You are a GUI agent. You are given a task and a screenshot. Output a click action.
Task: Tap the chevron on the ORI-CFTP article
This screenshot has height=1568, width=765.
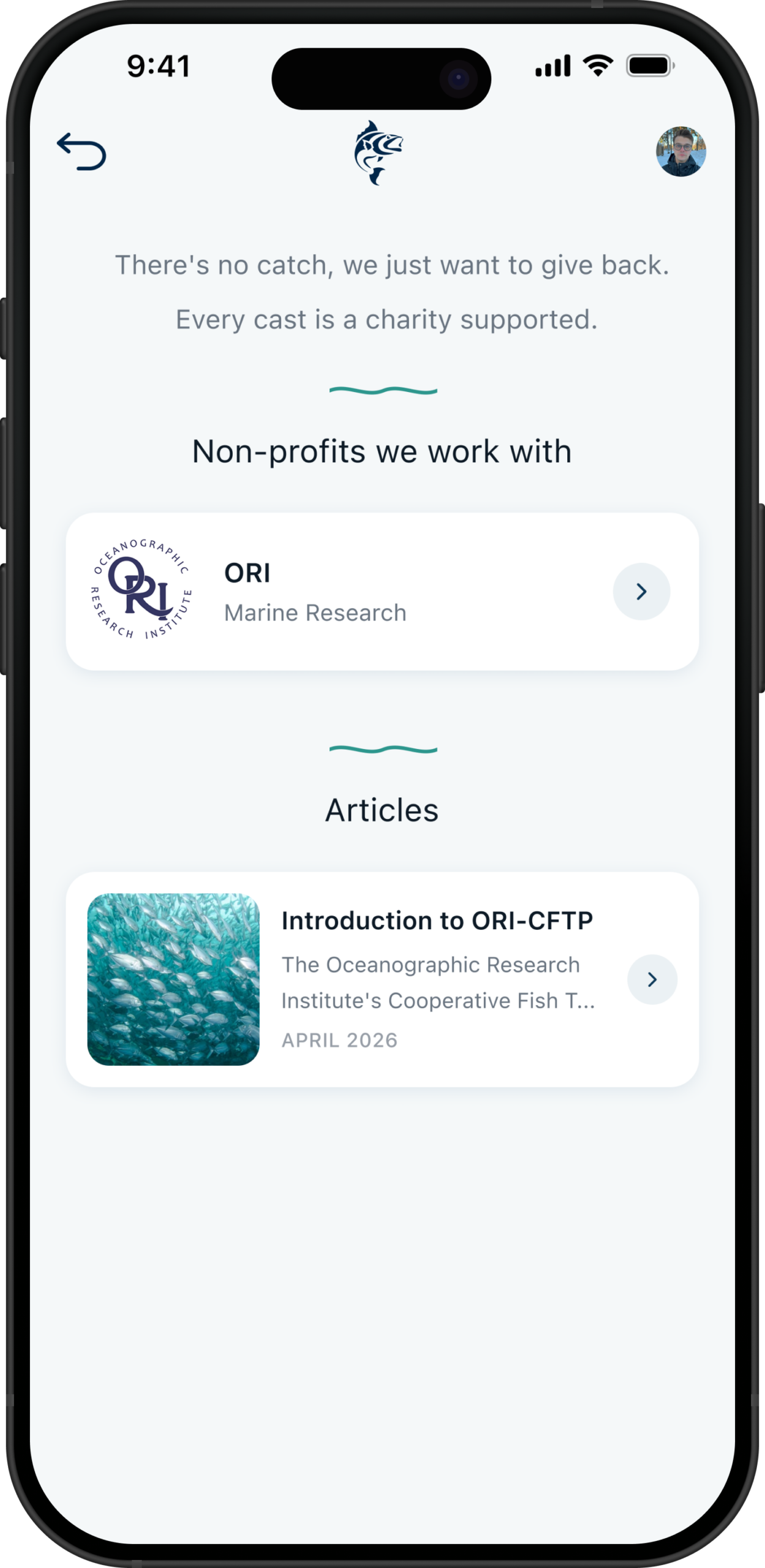tap(652, 979)
